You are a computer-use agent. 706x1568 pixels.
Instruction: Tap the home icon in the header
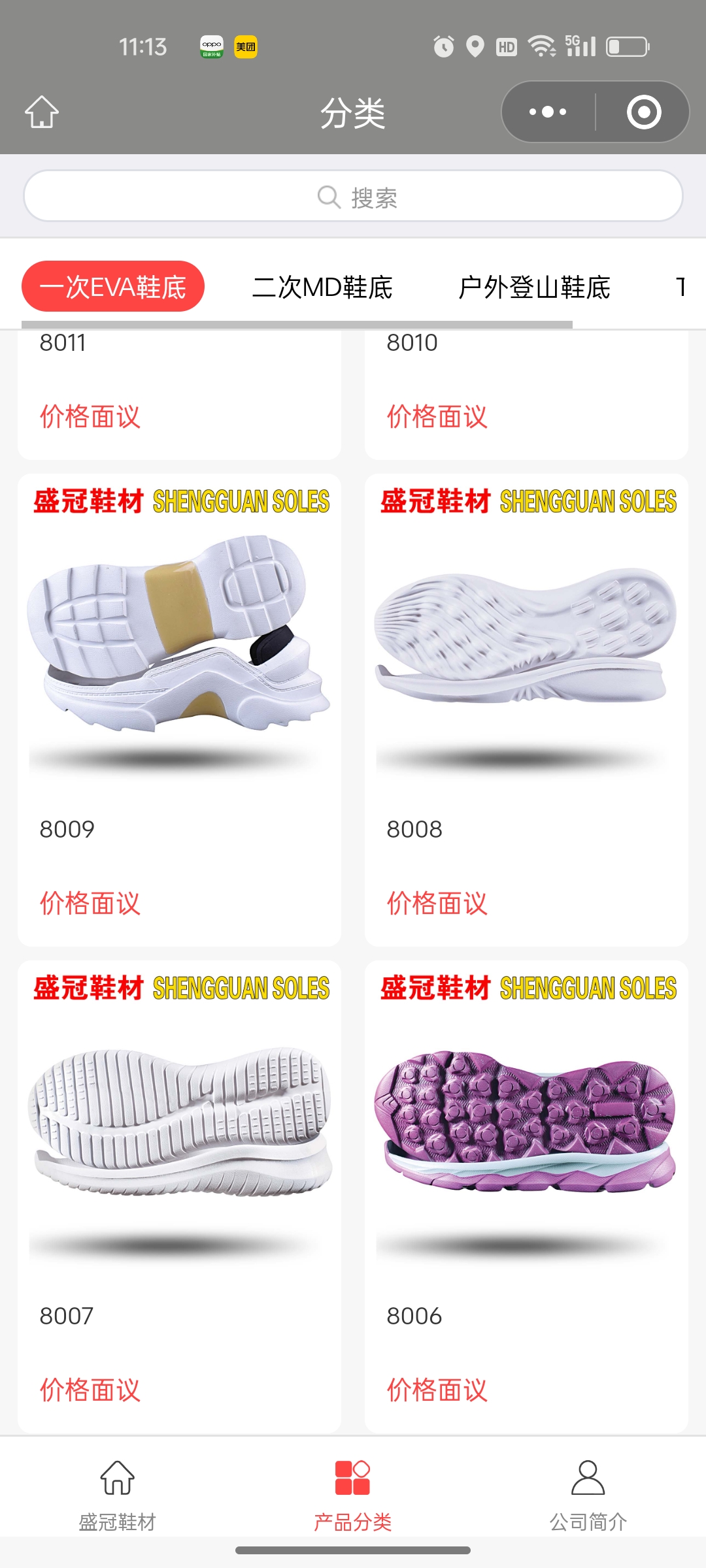[42, 112]
